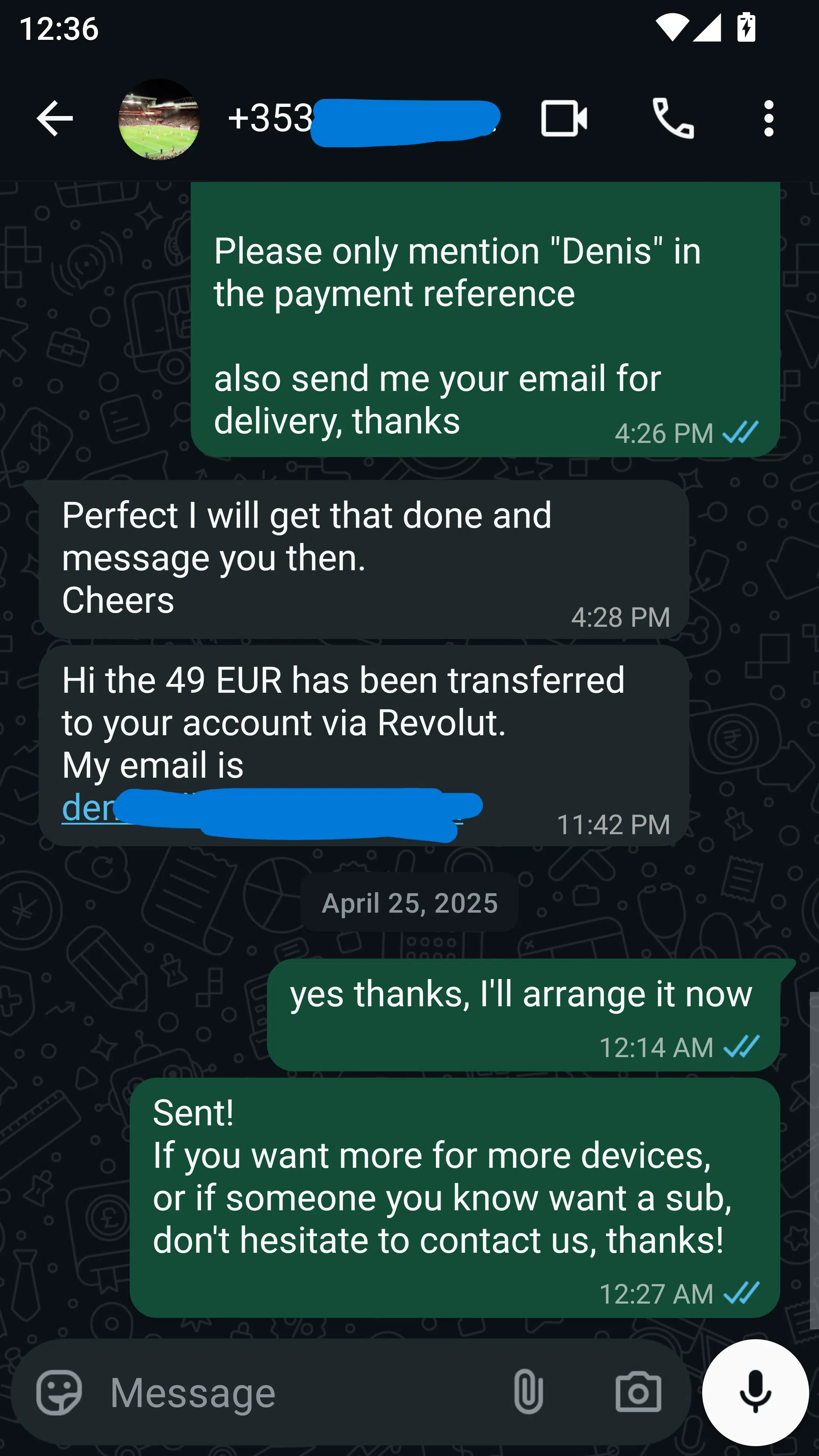Screen dimensions: 819x1456
Task: Open the overflow menu
Action: click(768, 119)
